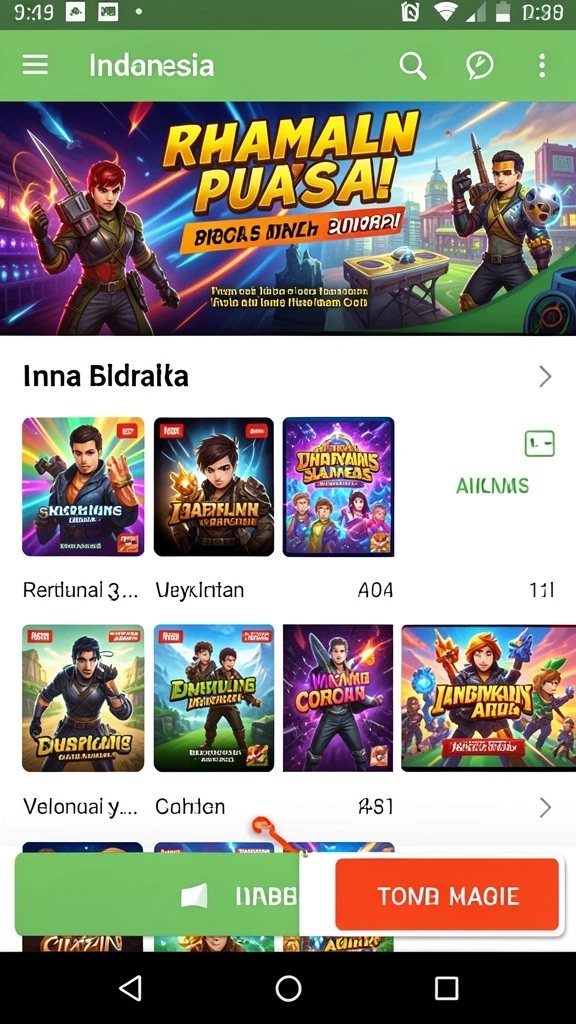This screenshot has width=576, height=1024.
Task: Expand the Inna Bidraika section arrow
Action: coord(545,376)
